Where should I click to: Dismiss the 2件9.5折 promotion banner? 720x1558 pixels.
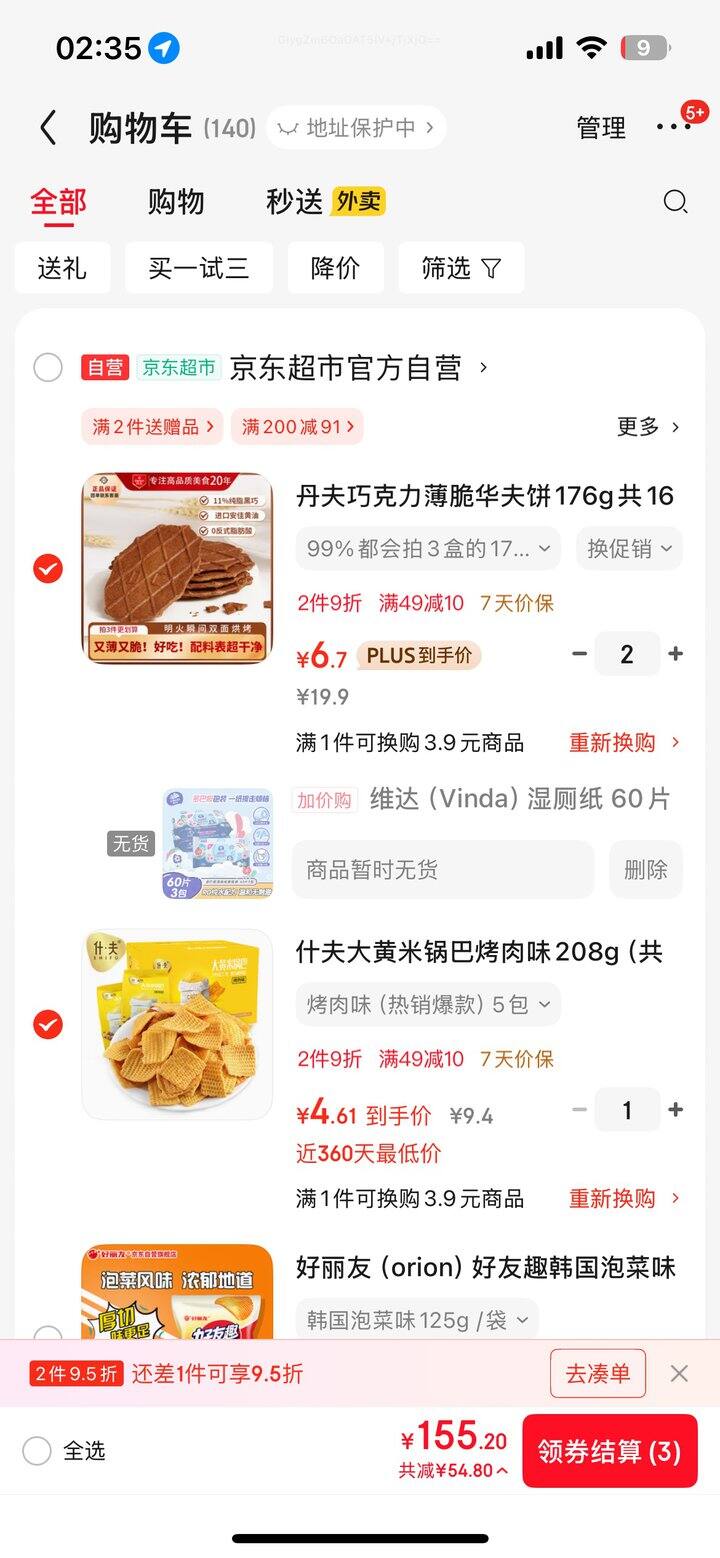tap(679, 1373)
